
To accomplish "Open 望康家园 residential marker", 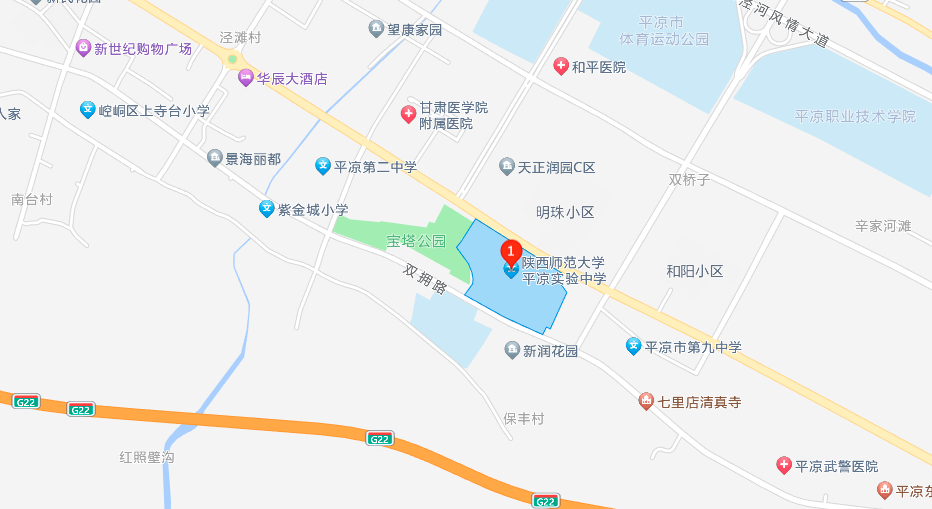I will point(376,29).
